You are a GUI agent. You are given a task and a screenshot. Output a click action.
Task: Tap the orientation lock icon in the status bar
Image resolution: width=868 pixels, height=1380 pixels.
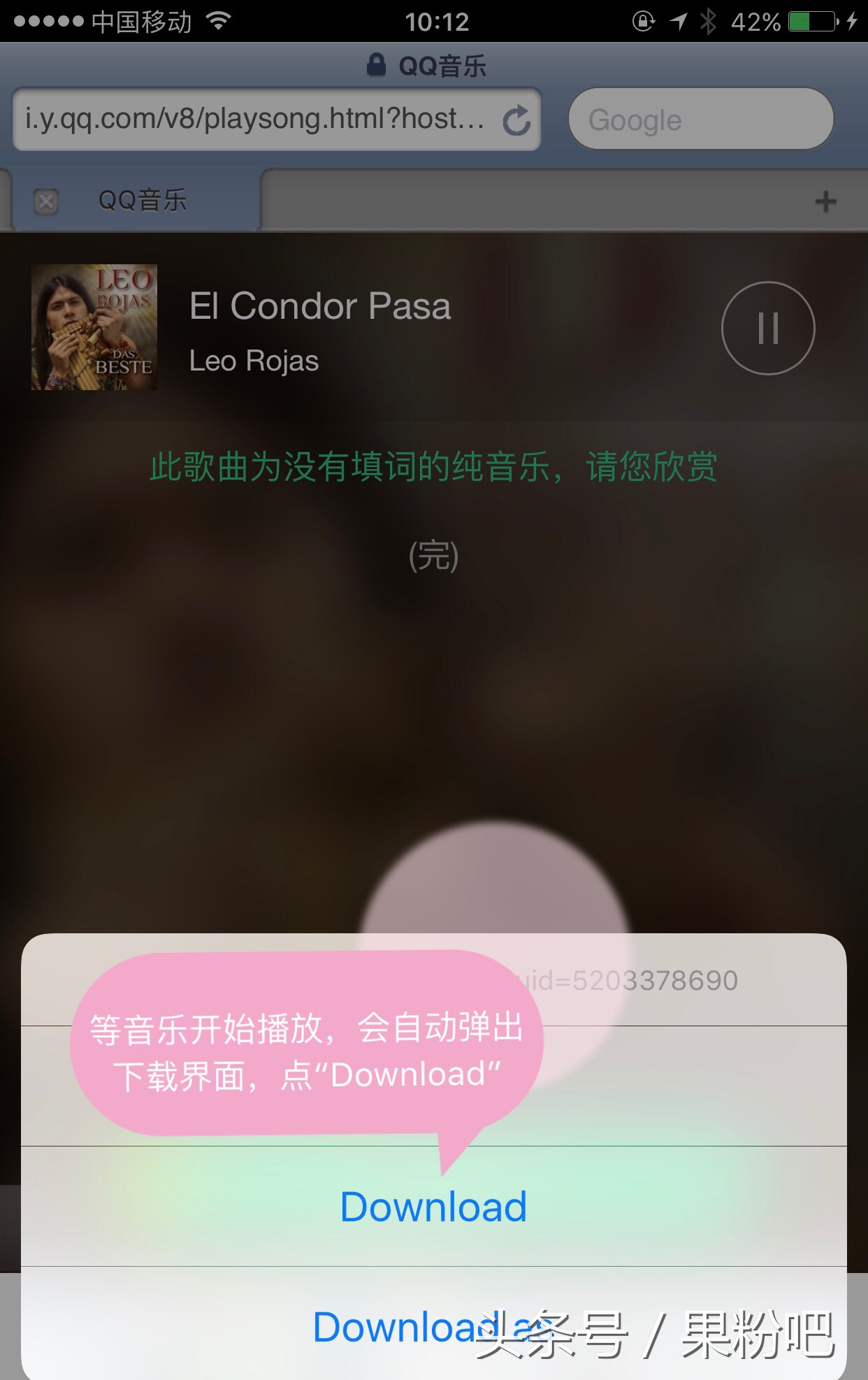click(x=642, y=21)
